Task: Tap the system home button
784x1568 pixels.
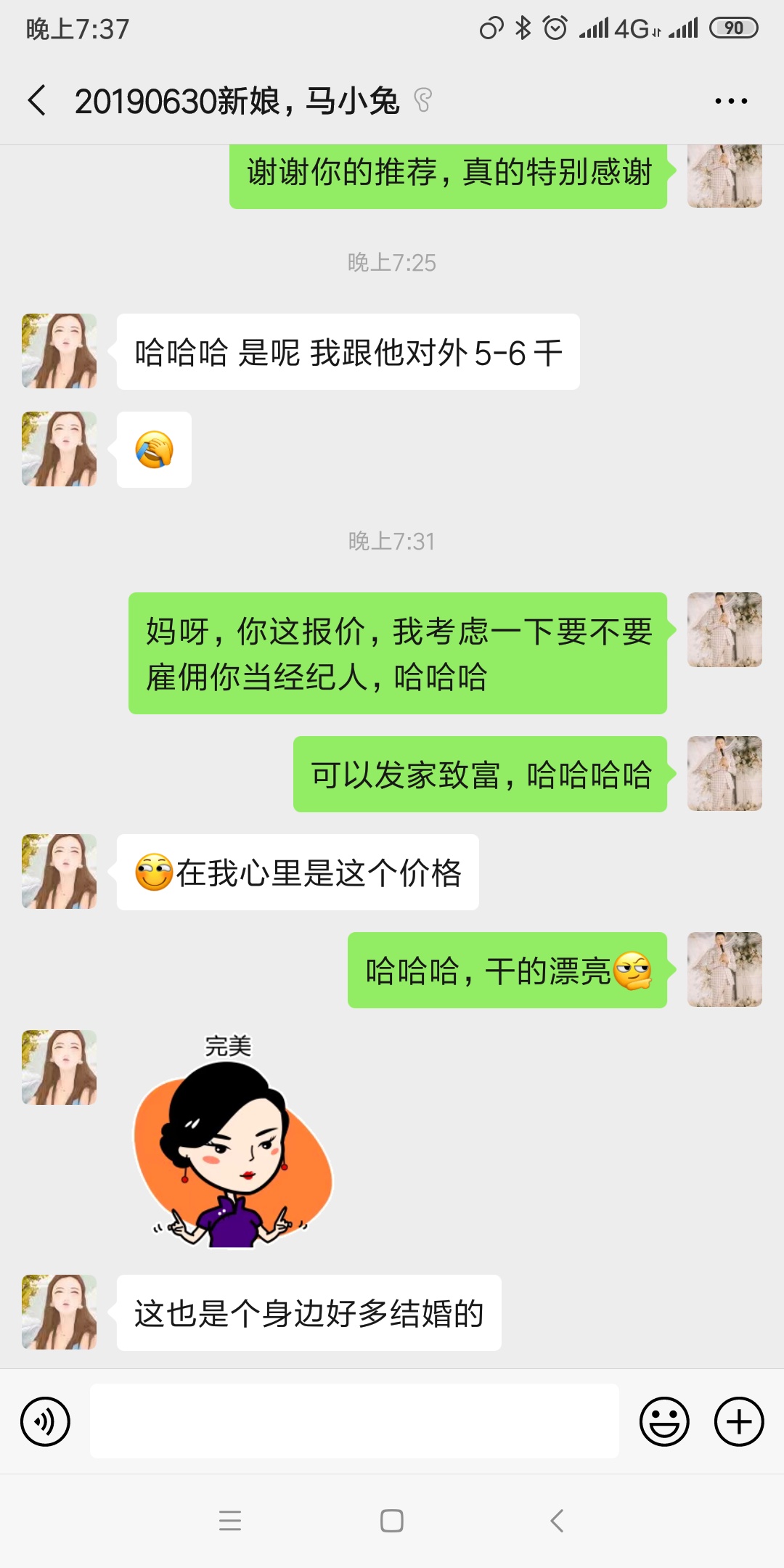Action: point(392,1520)
